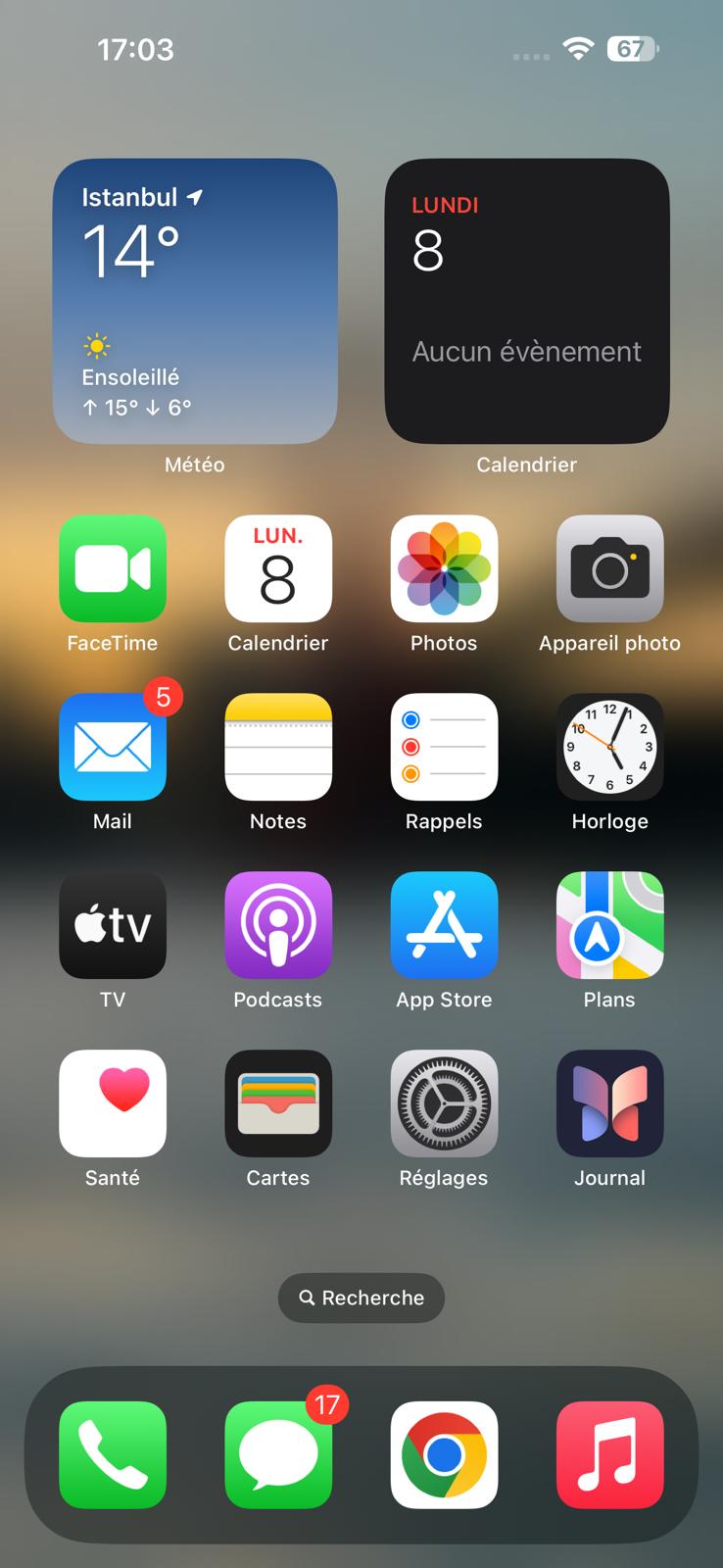Open the Photos app
723x1568 pixels.
(444, 569)
